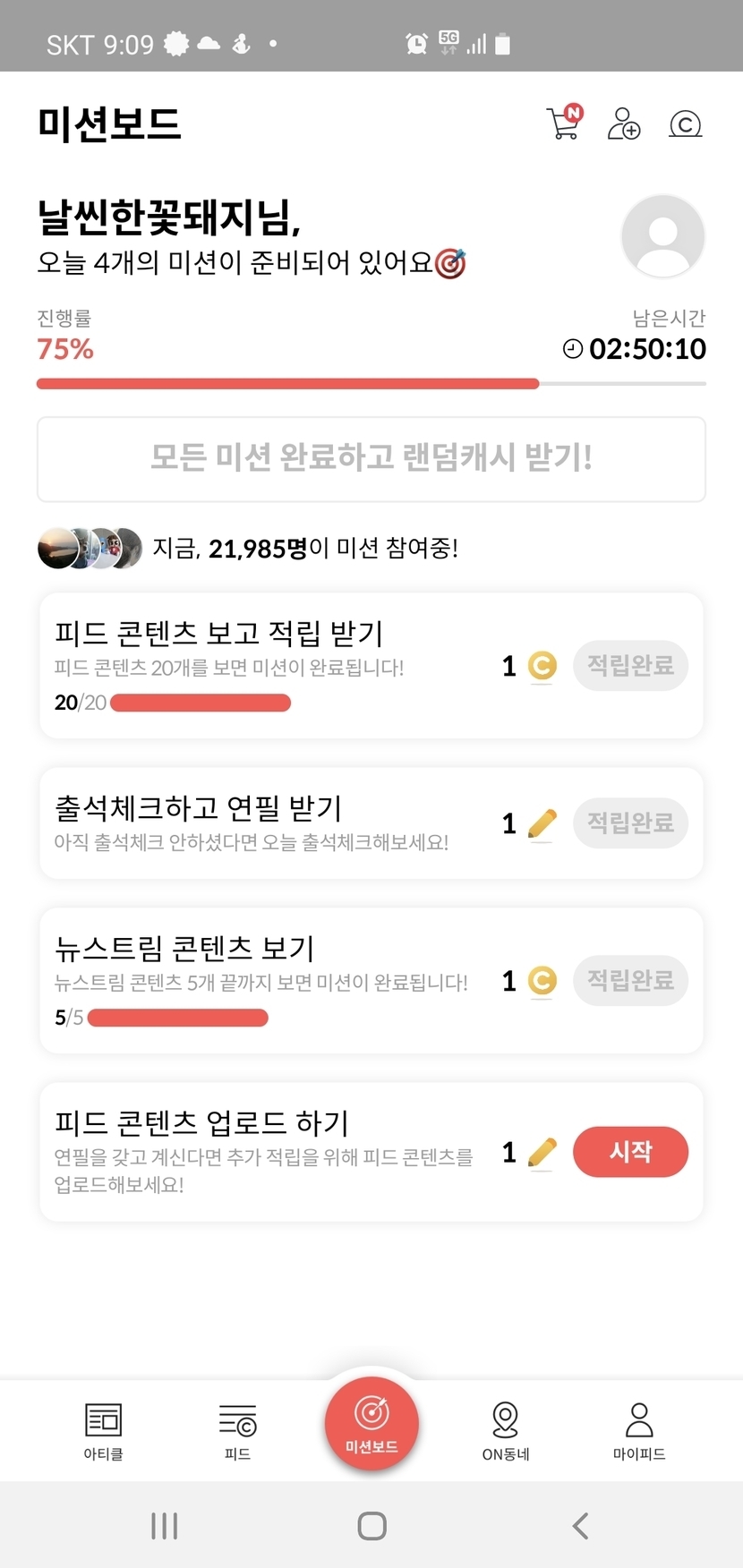Image resolution: width=743 pixels, height=1568 pixels.
Task: Open the 출석체크하고 연필 받기 mission card
Action: pos(269,822)
